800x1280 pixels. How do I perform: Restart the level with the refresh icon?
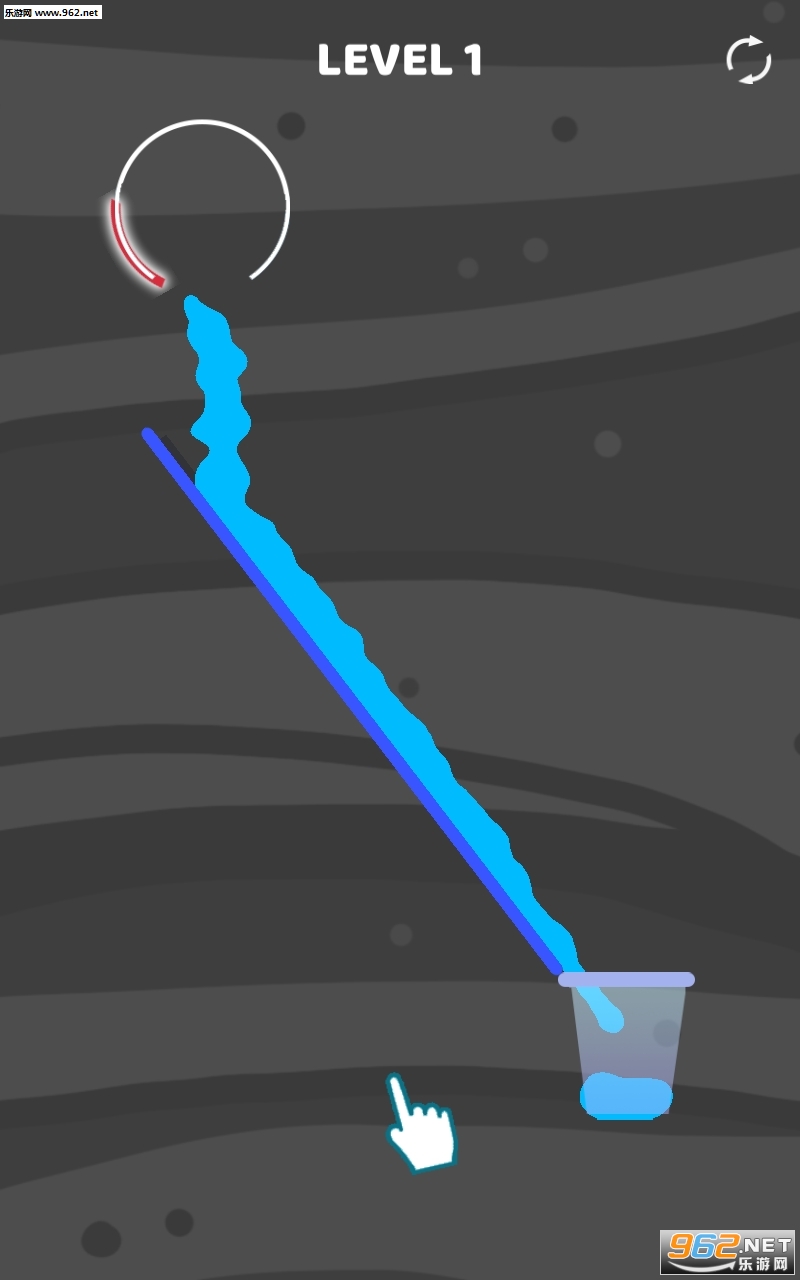click(x=749, y=60)
